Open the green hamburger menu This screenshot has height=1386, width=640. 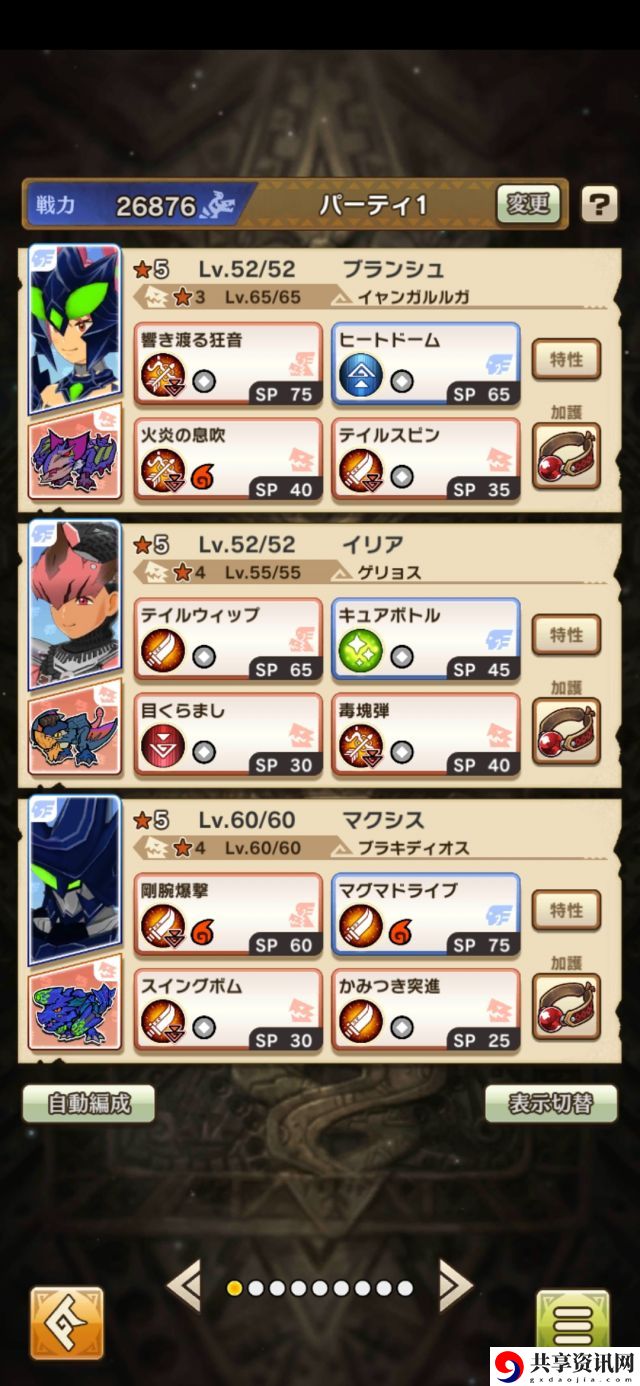[572, 1325]
